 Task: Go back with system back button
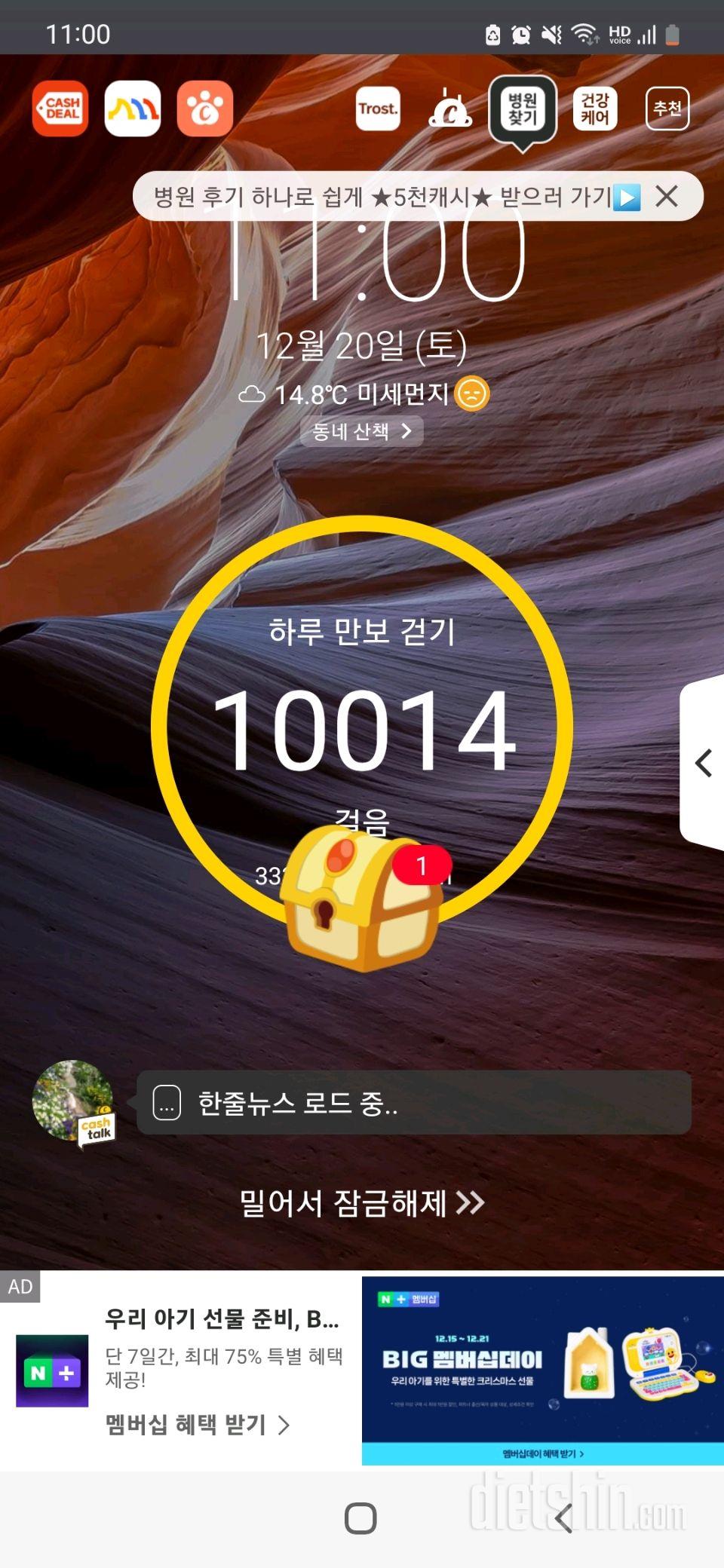564,1518
